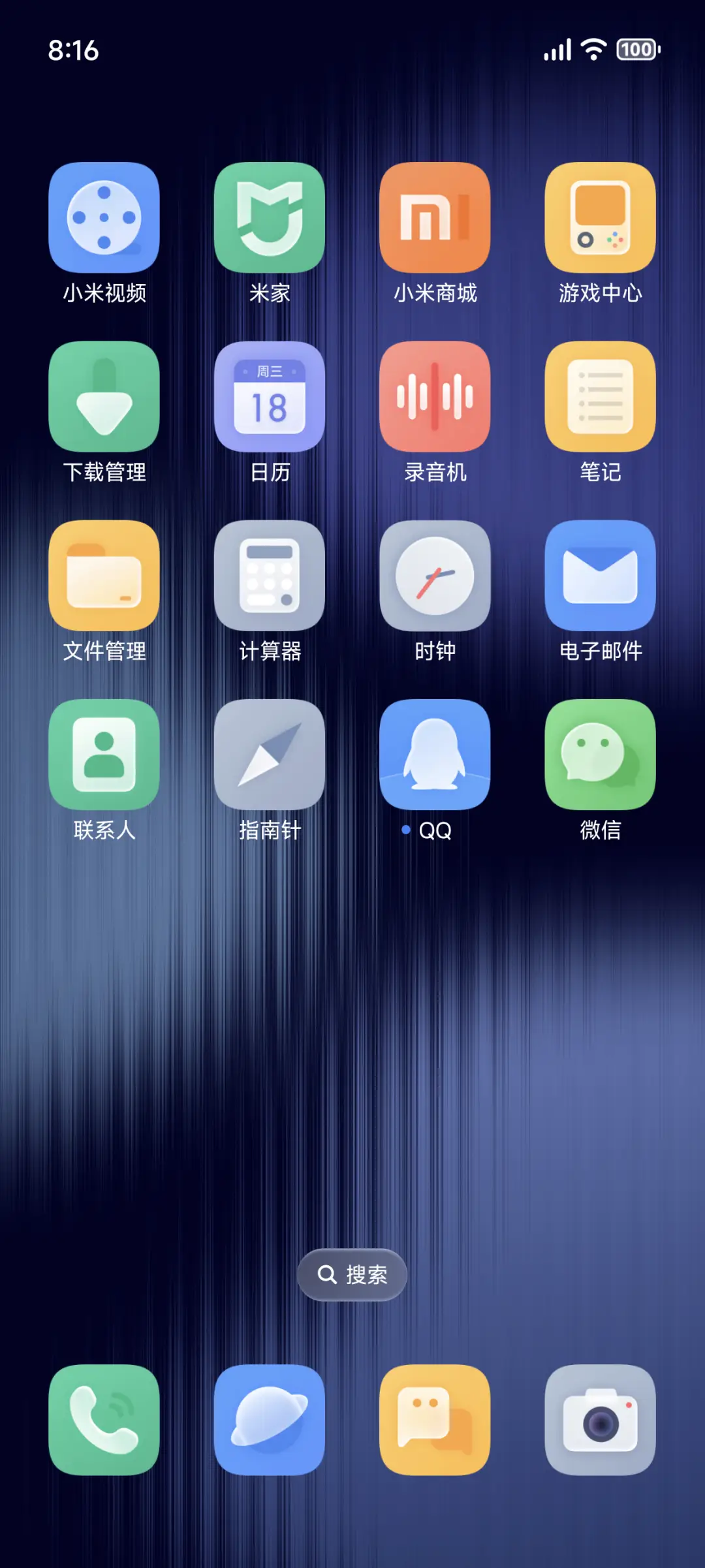The width and height of the screenshot is (705, 1568).
Task: Open the 日历 calendar showing date 18
Action: (270, 396)
